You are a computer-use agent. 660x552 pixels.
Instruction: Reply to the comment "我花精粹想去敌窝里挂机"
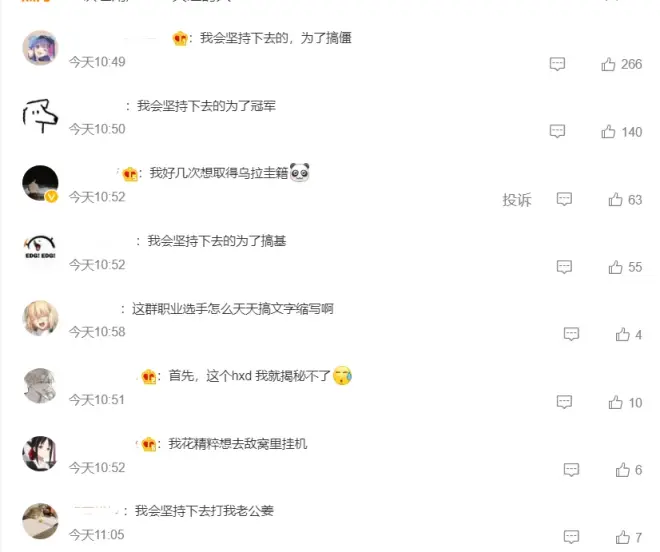pyautogui.click(x=571, y=470)
